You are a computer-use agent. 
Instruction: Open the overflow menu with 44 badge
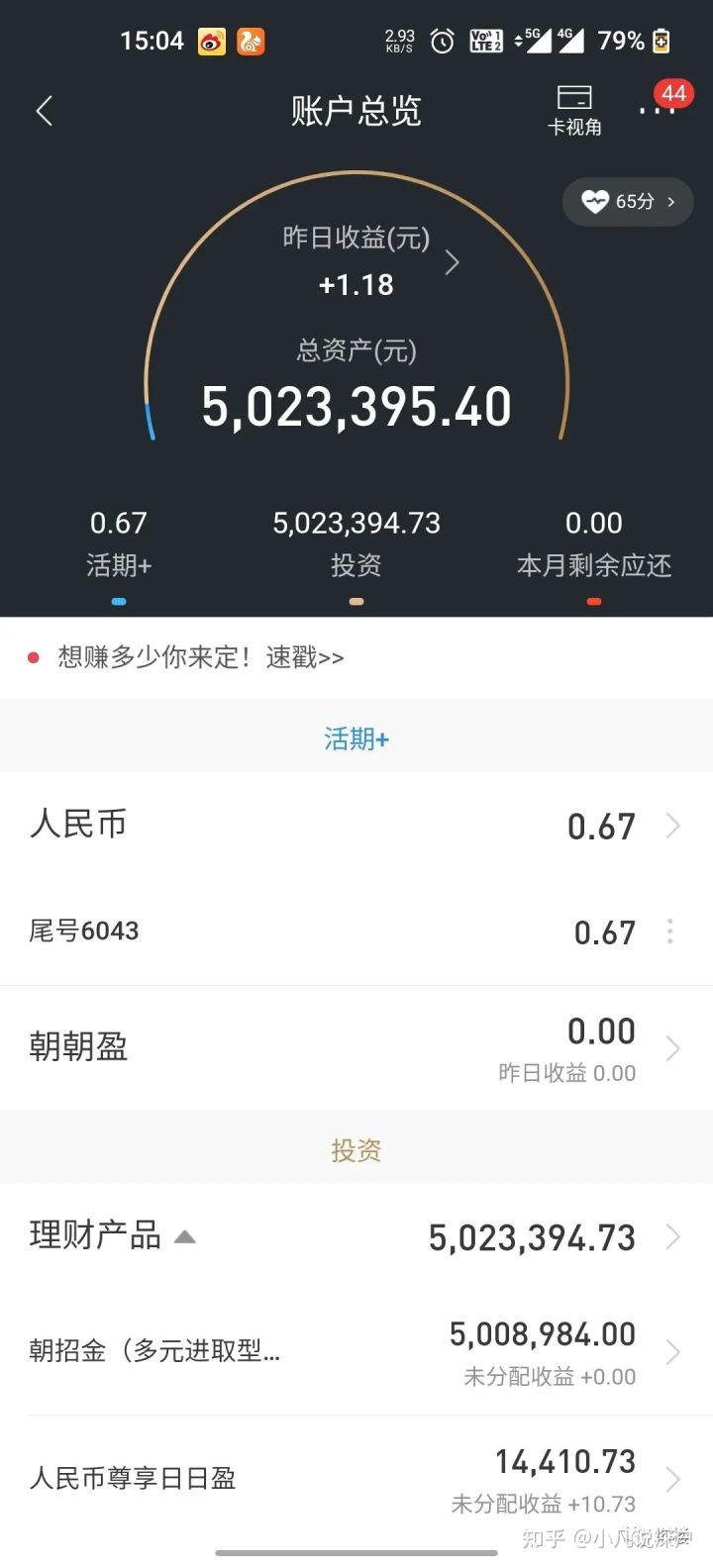click(x=658, y=111)
